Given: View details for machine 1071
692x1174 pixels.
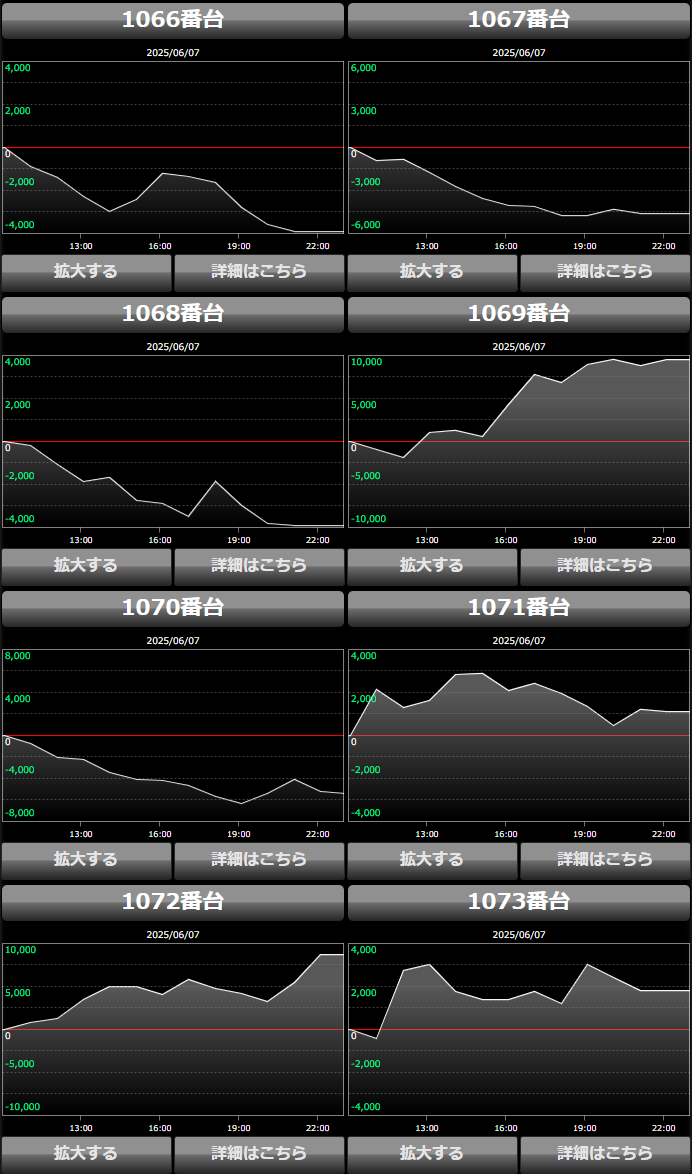Looking at the screenshot, I should [x=605, y=861].
